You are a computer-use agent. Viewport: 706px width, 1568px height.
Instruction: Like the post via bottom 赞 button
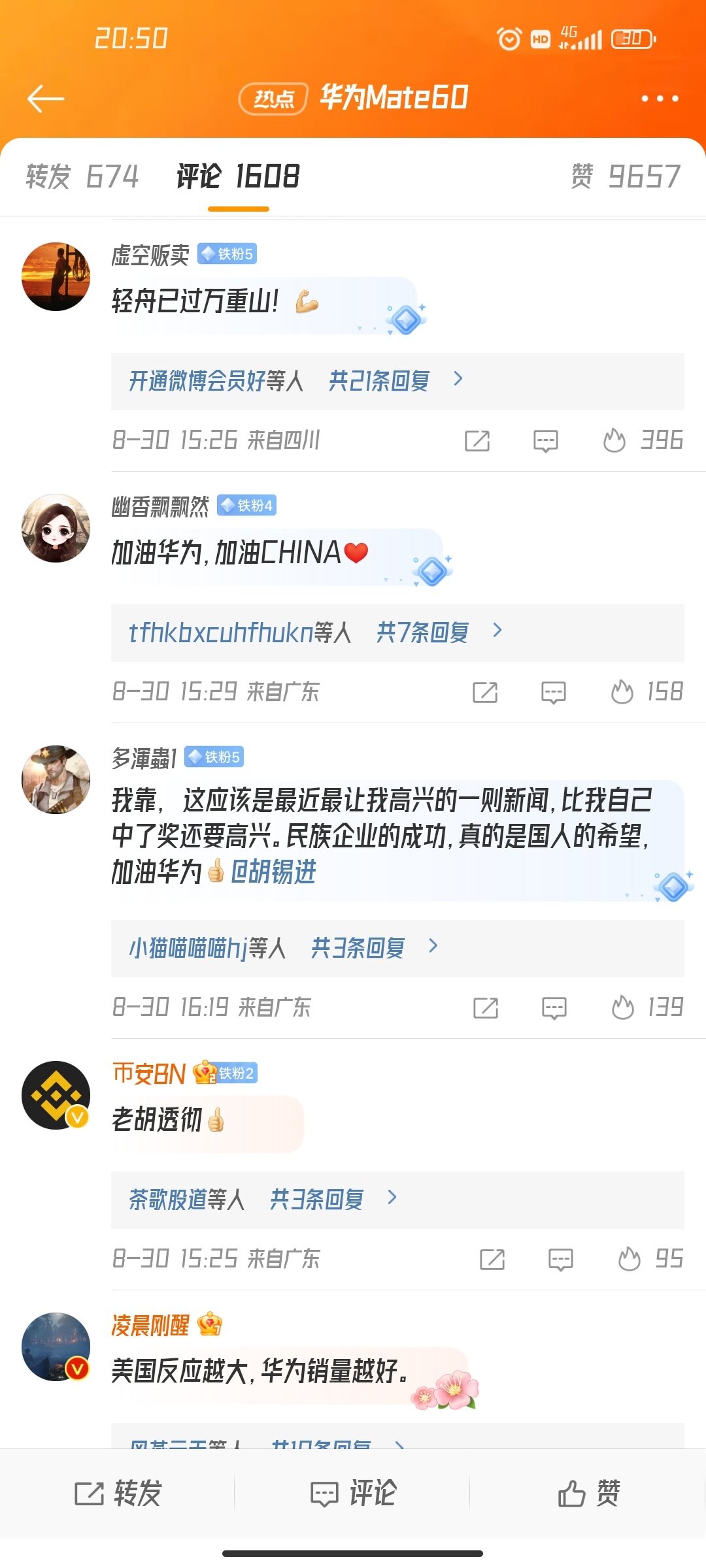(588, 1494)
